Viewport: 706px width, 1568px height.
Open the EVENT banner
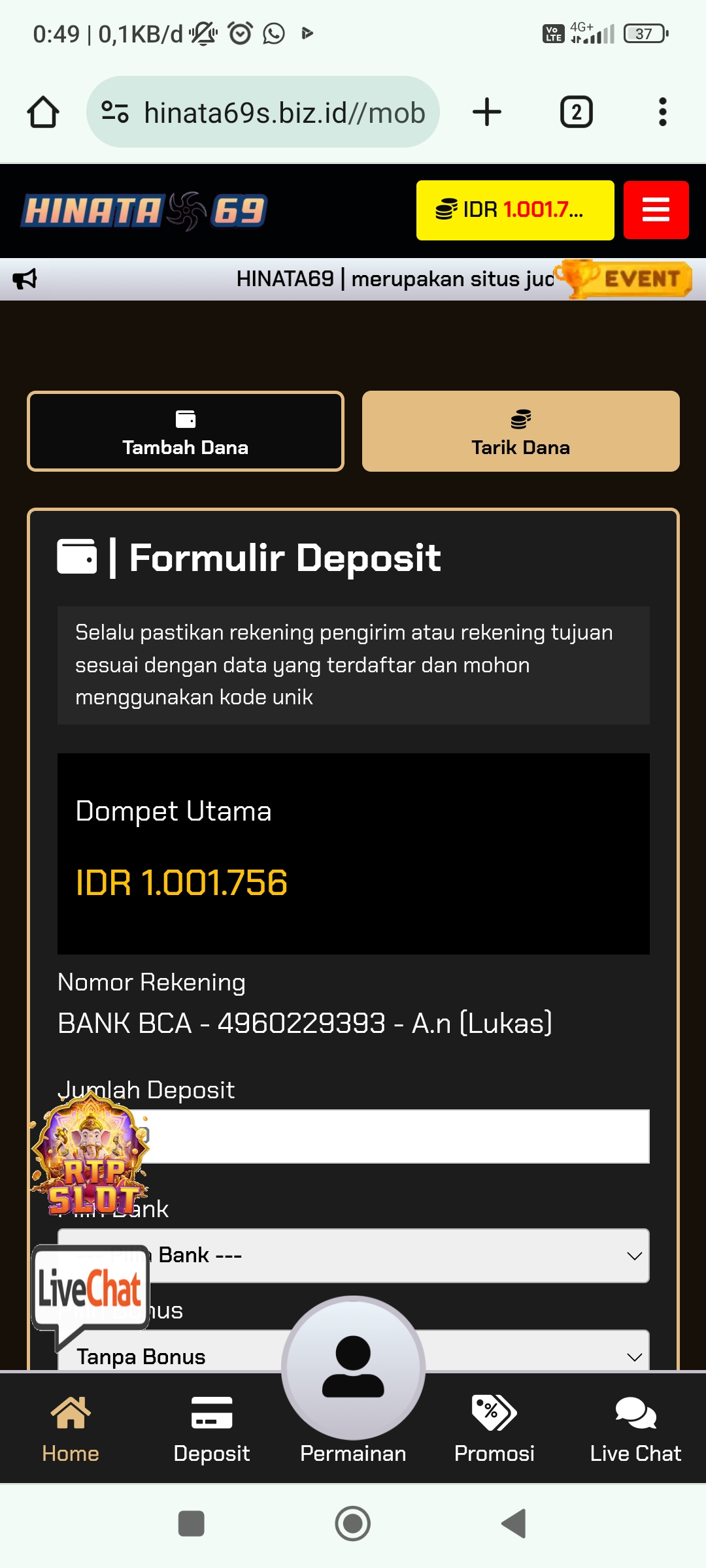tap(626, 279)
